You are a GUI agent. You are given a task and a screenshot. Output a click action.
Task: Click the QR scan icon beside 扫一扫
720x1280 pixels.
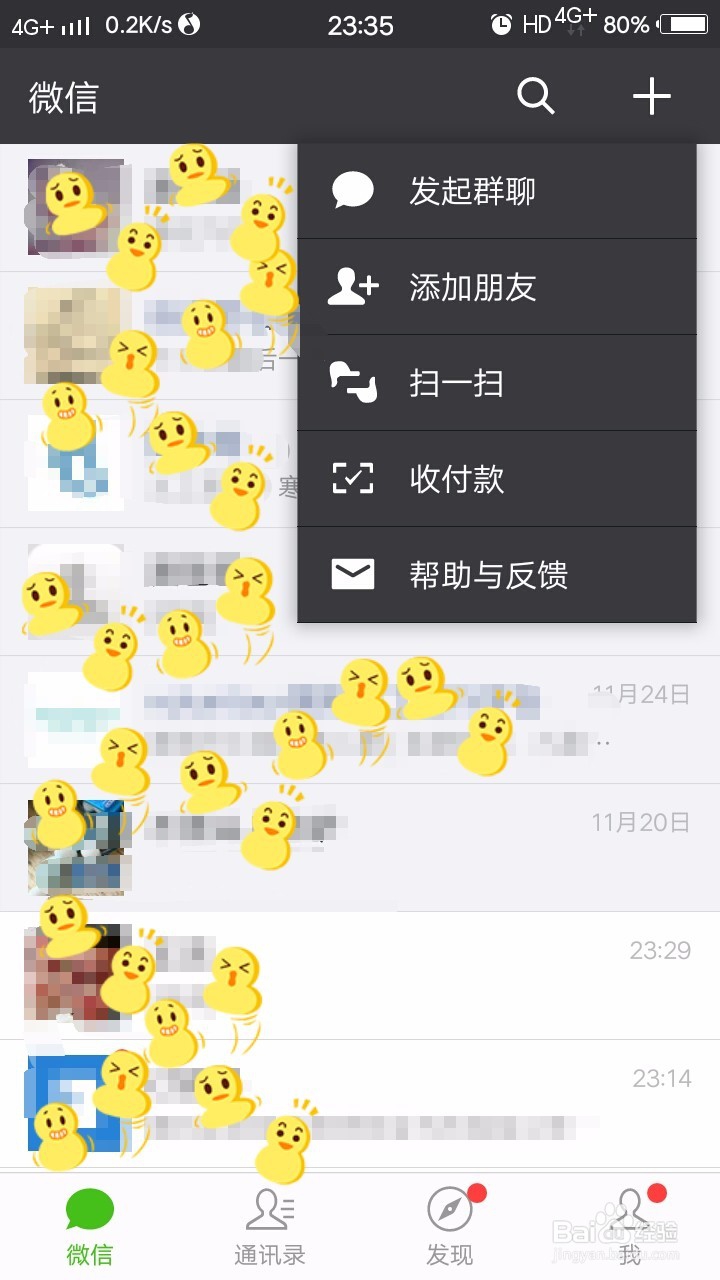[352, 382]
